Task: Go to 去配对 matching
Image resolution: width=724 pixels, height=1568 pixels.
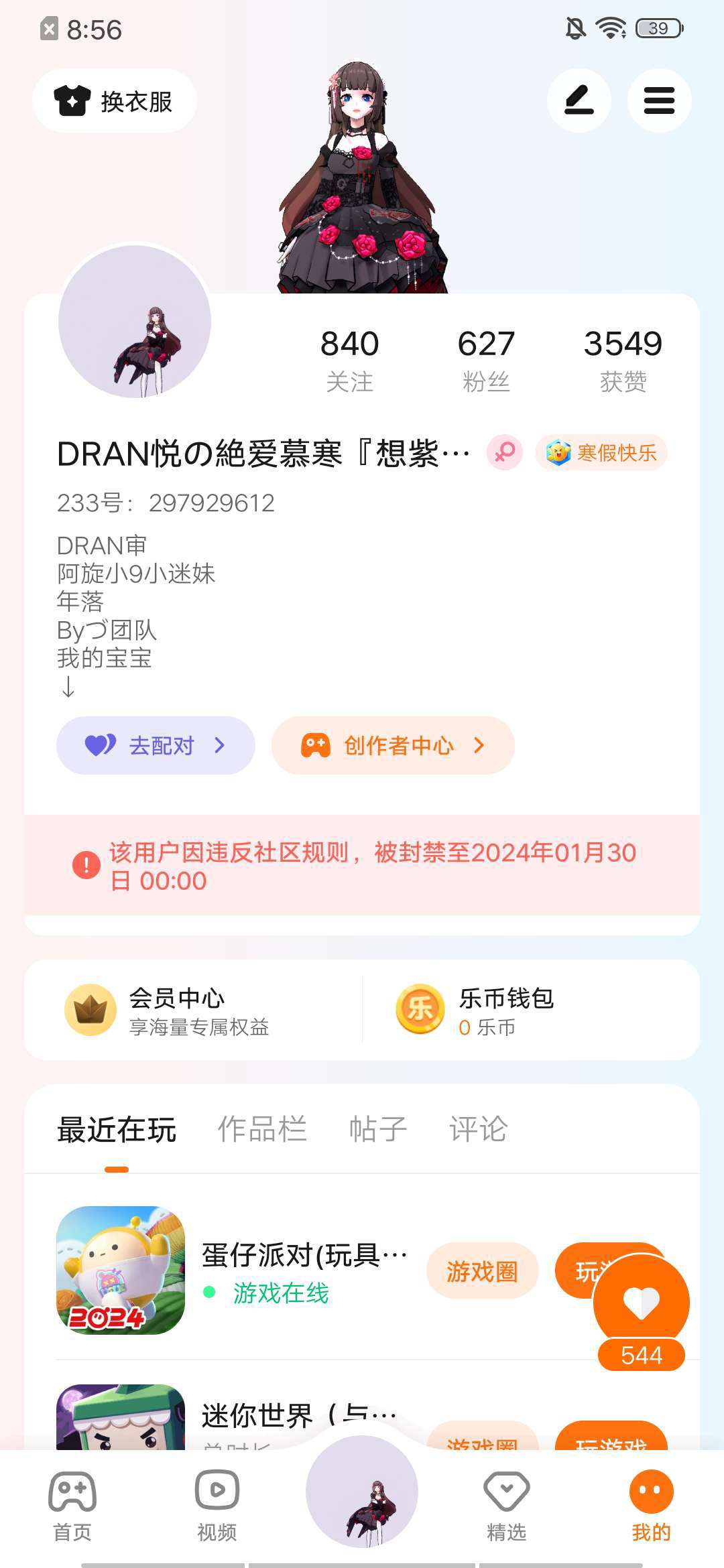Action: point(156,745)
